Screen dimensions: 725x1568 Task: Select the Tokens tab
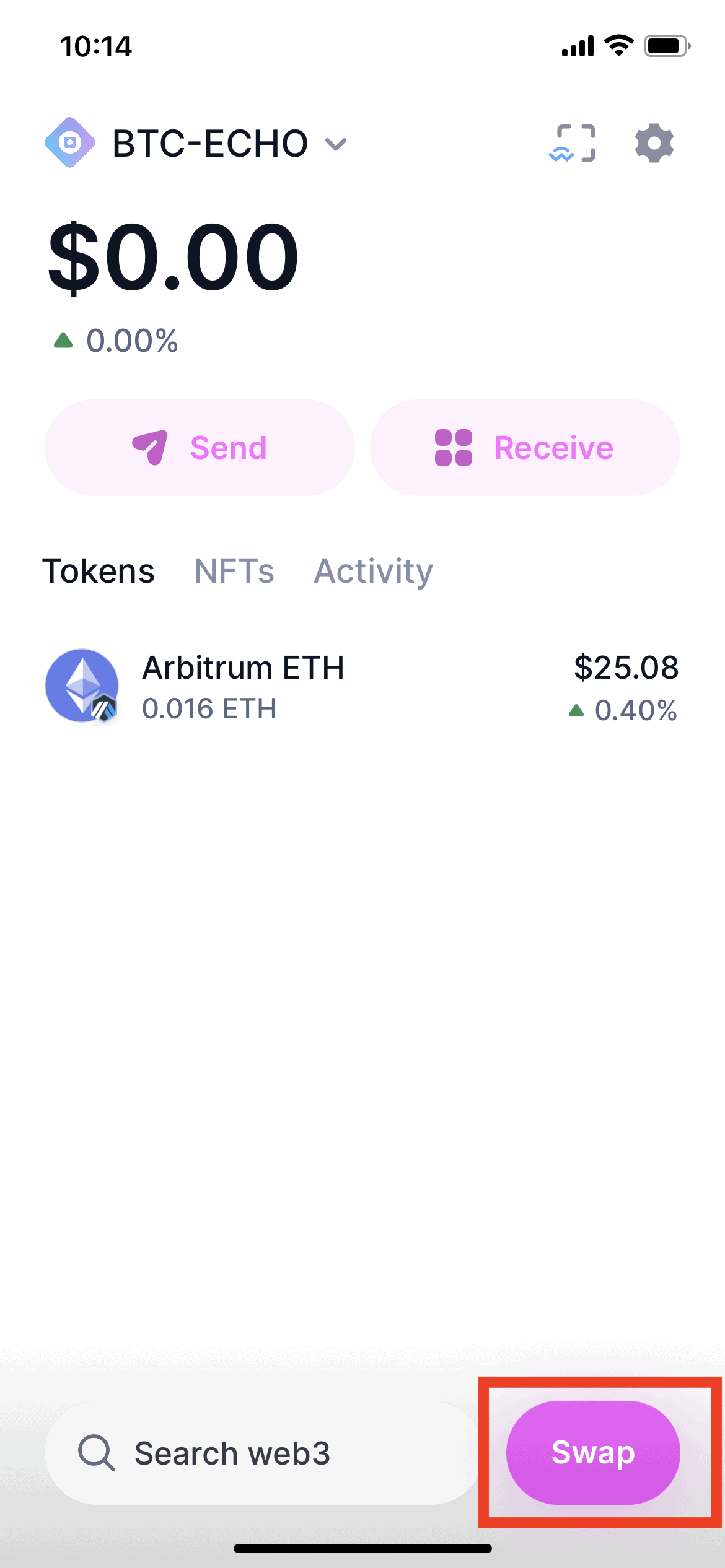pos(99,571)
